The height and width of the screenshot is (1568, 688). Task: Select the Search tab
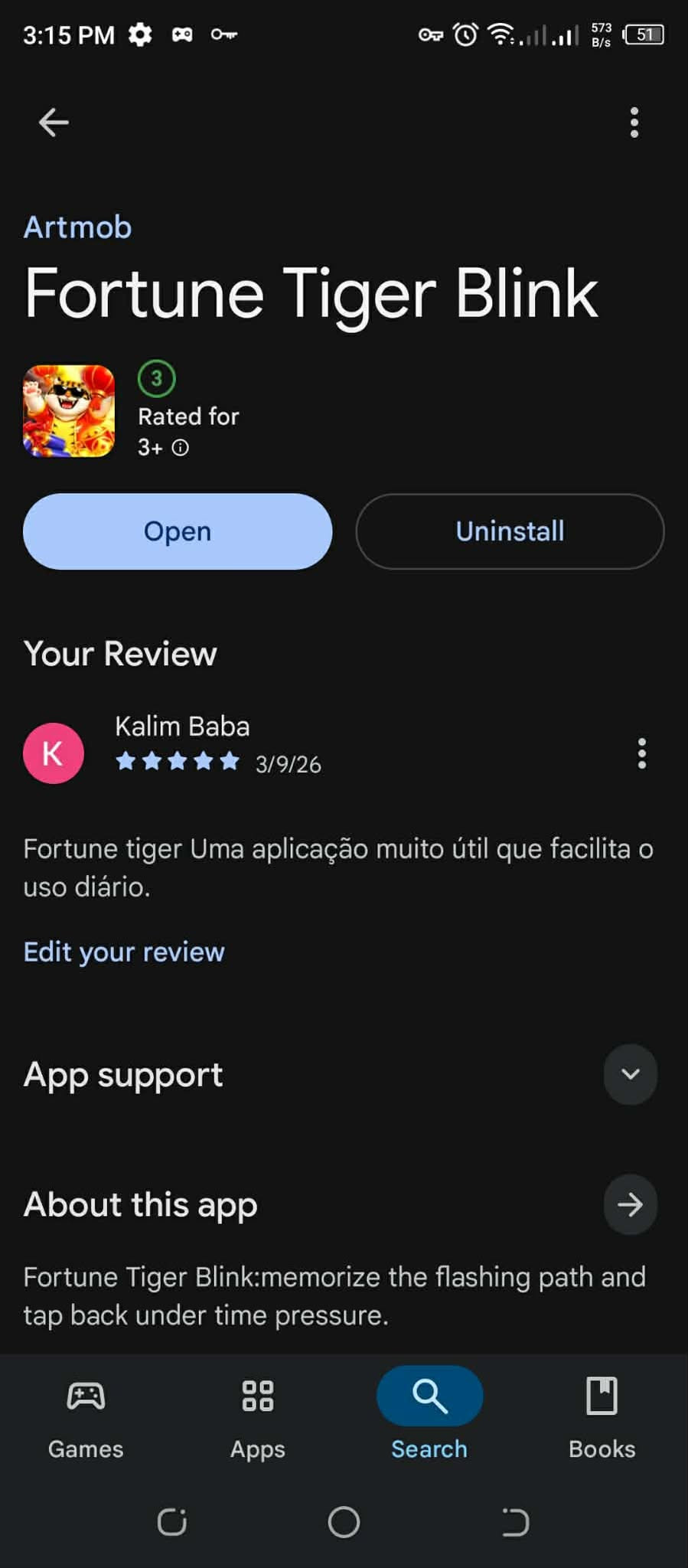point(429,1416)
